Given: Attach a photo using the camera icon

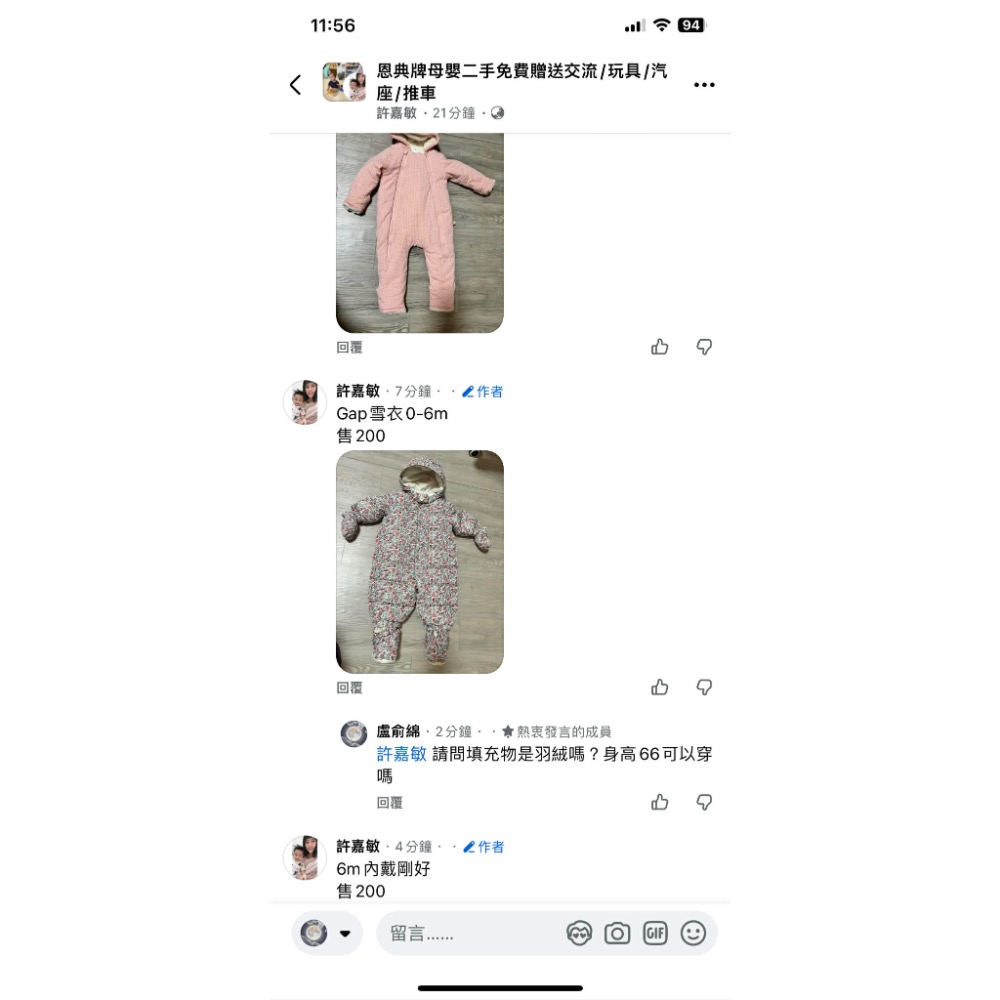Looking at the screenshot, I should tap(617, 934).
